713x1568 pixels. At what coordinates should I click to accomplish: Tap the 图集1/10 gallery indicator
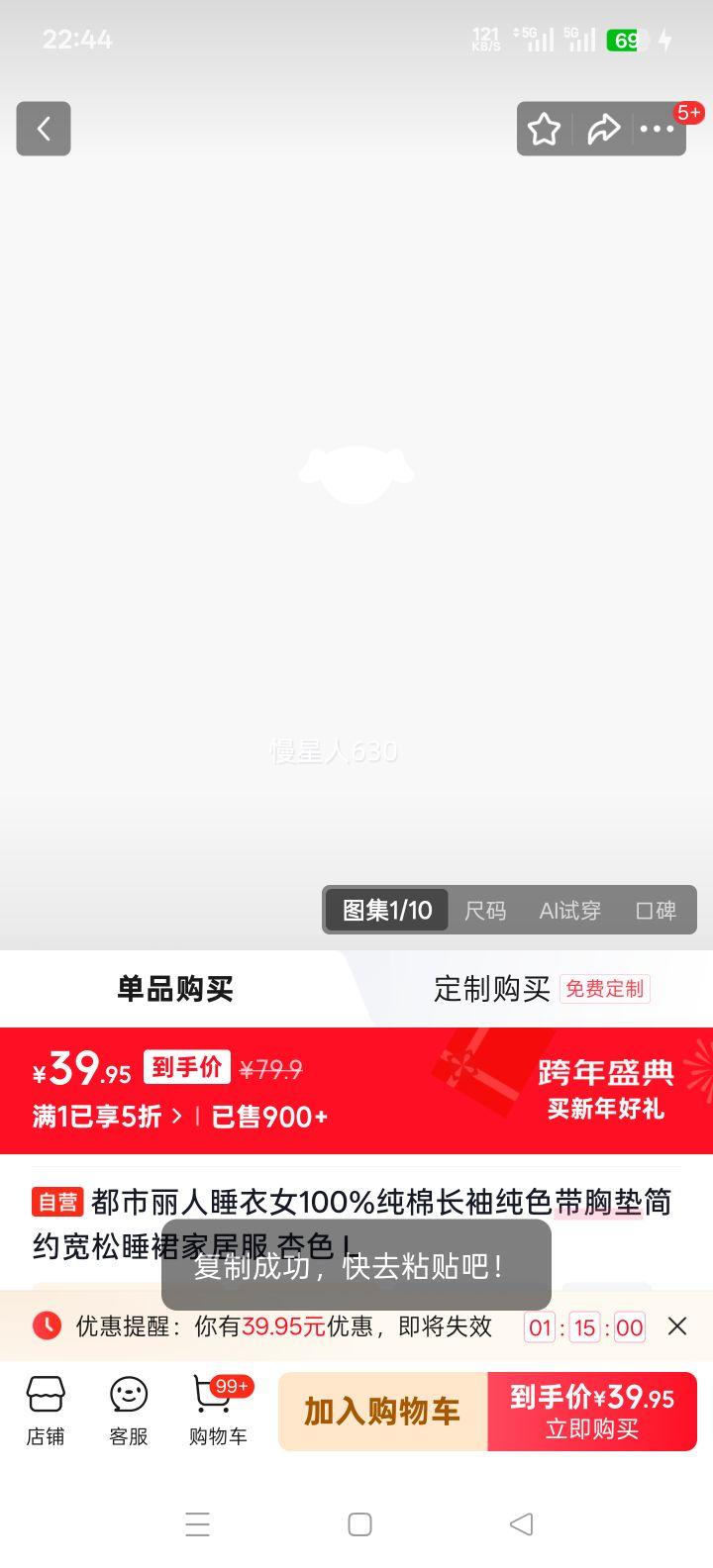384,910
